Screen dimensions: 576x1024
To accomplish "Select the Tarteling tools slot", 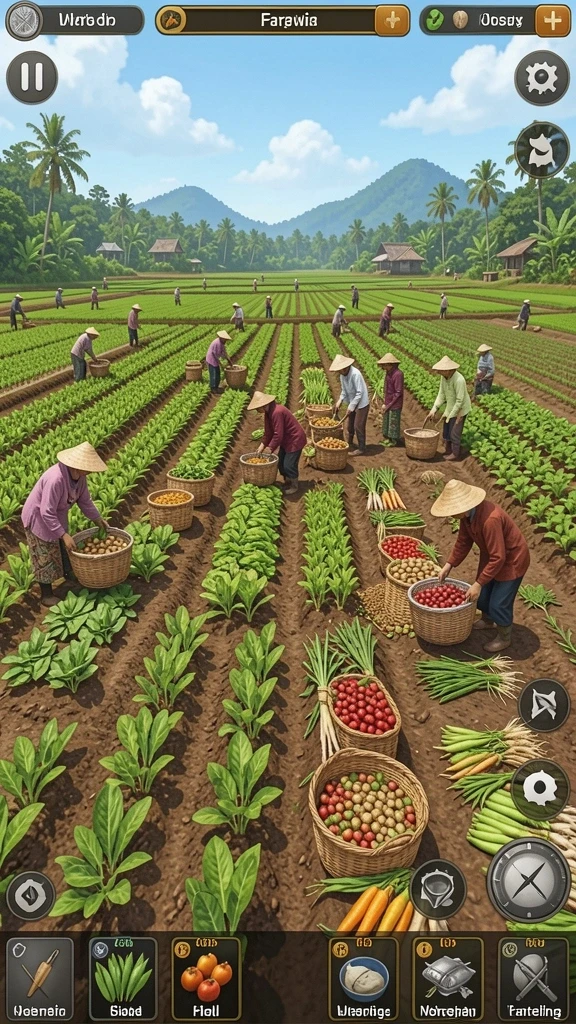I will pos(534,979).
